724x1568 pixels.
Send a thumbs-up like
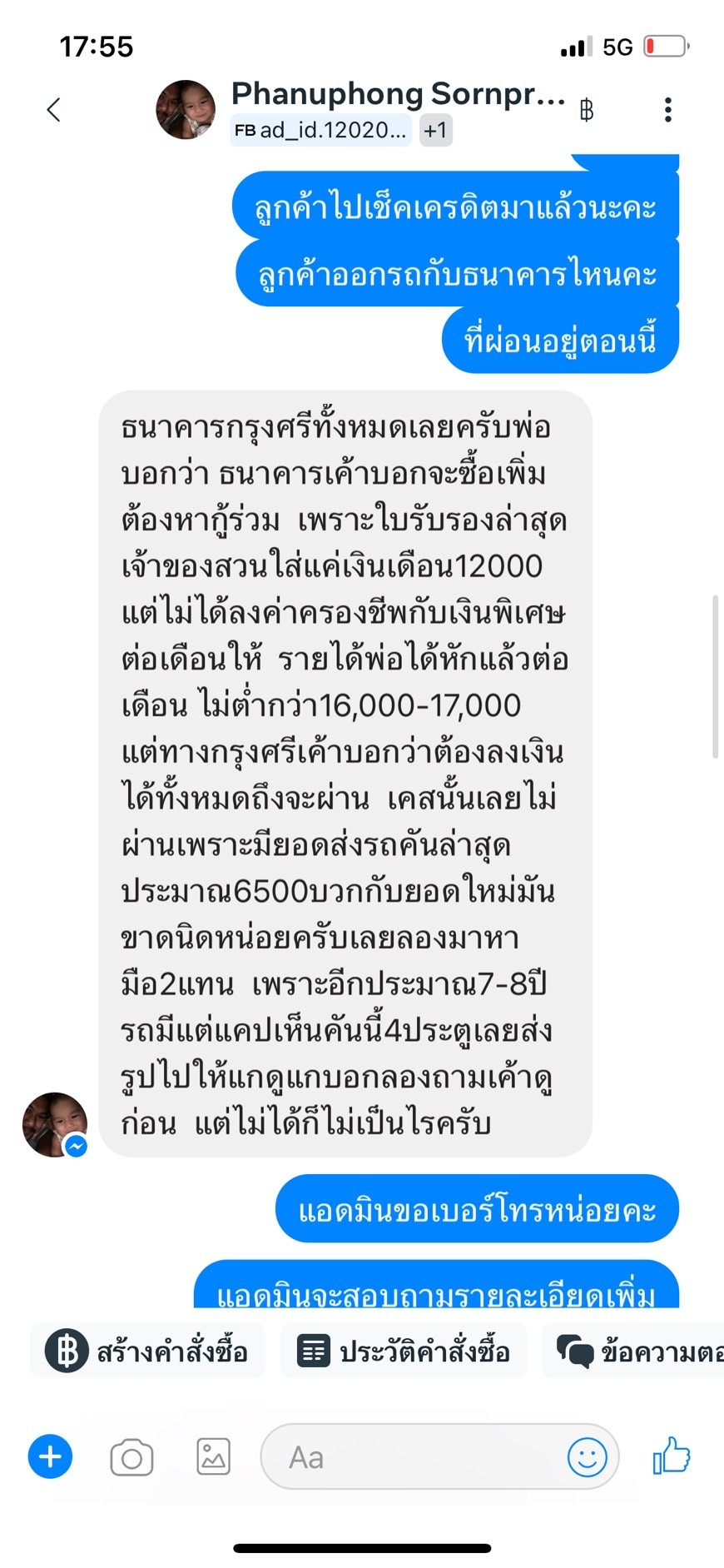tap(672, 1456)
